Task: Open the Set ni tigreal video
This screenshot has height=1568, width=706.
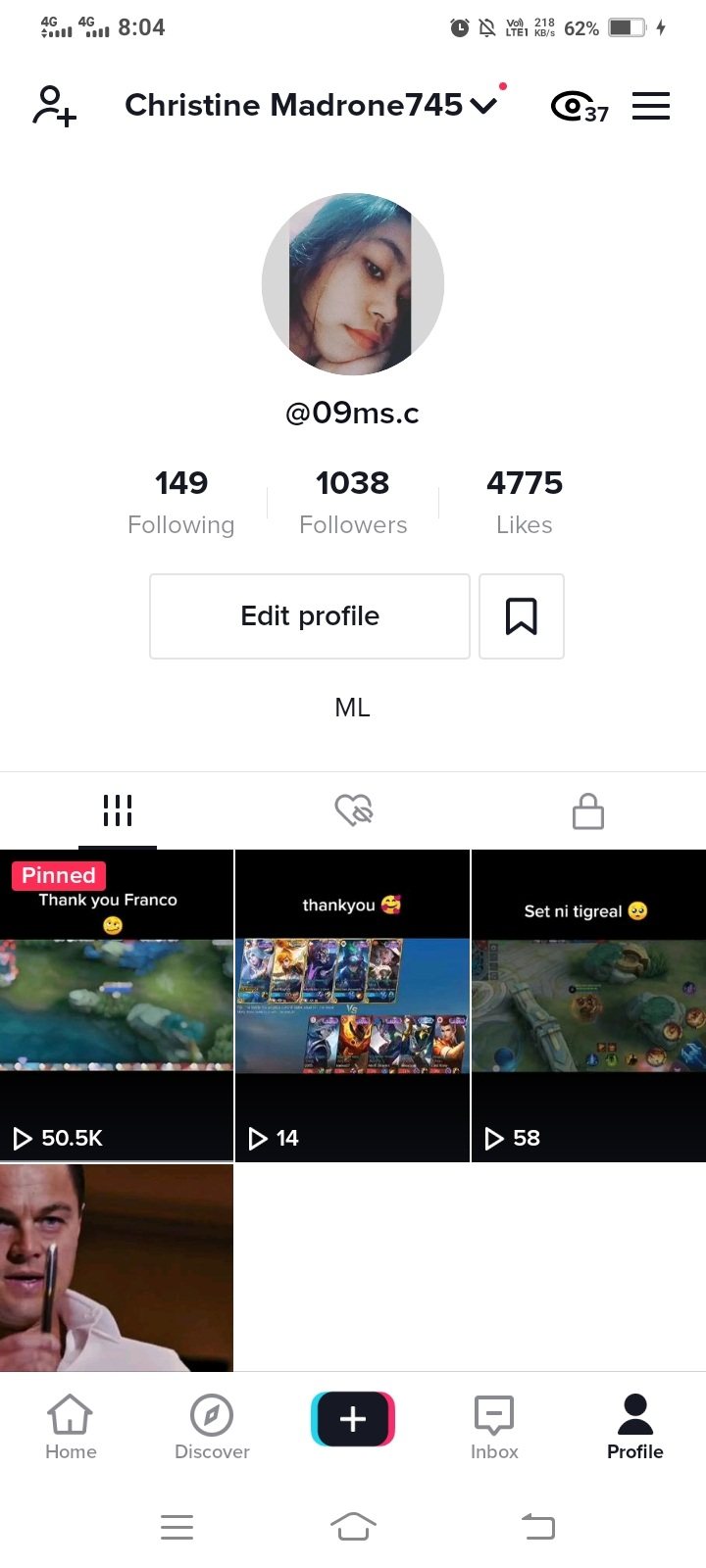Action: [588, 1004]
